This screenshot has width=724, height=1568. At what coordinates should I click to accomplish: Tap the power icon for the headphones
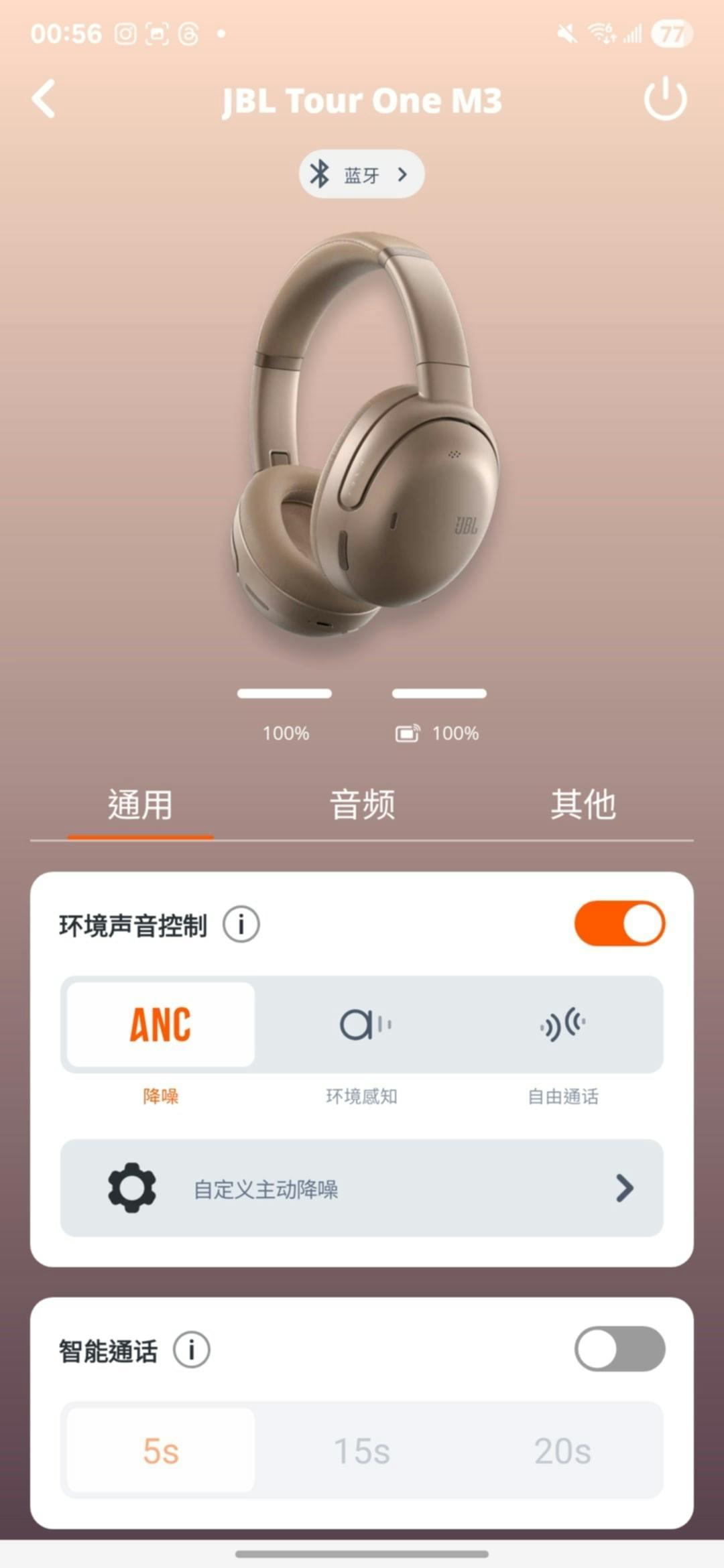coord(665,99)
